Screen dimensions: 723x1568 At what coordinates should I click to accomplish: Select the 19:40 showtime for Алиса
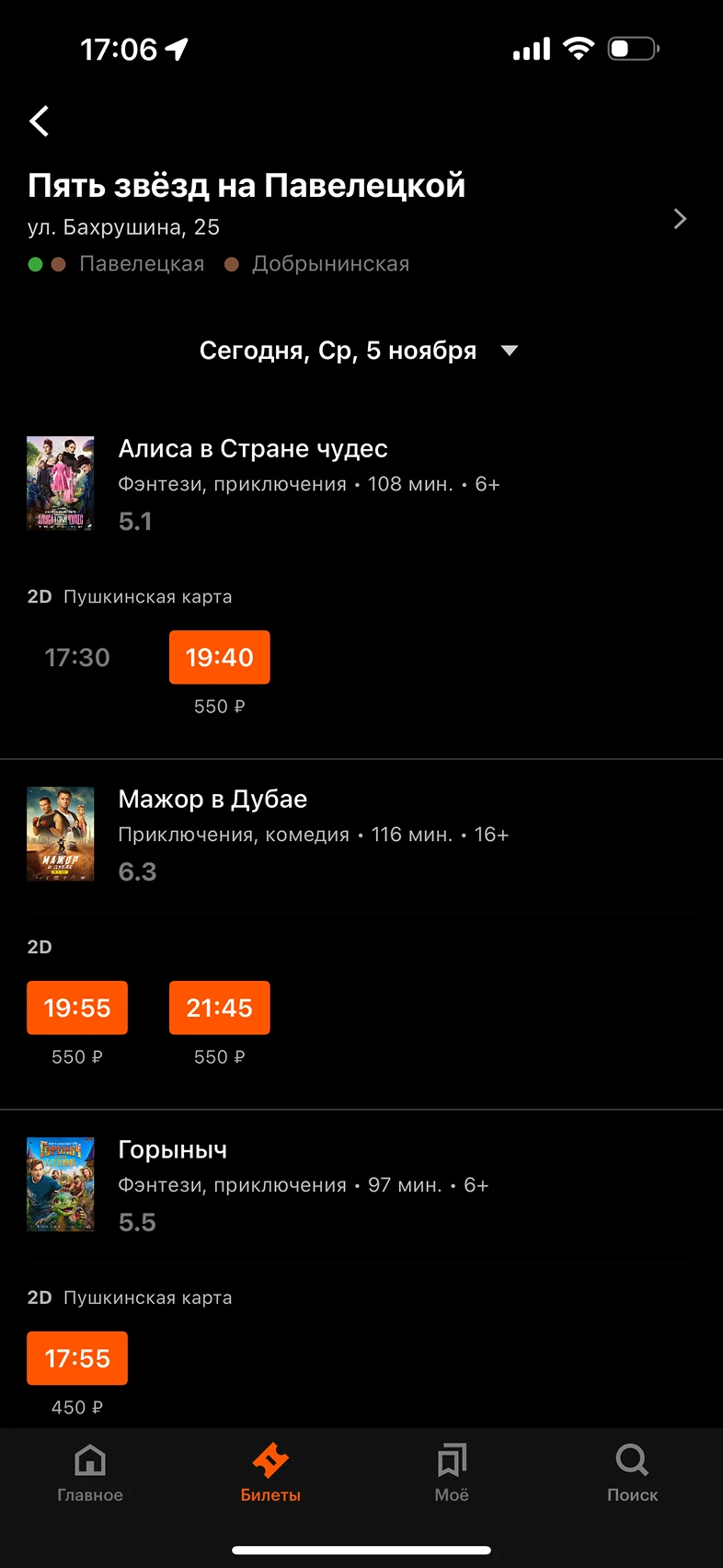pyautogui.click(x=219, y=657)
